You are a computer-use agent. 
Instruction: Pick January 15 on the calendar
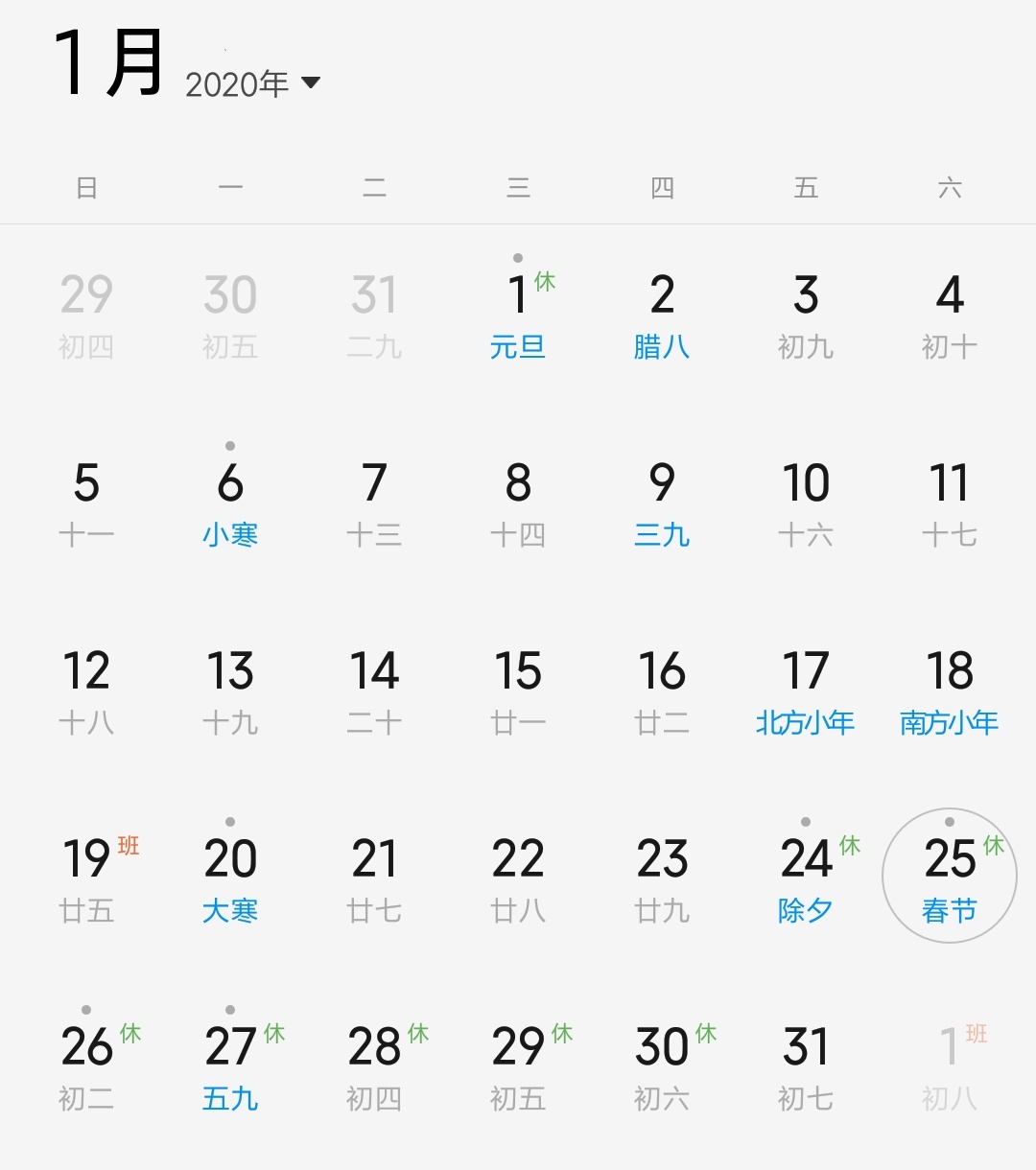[x=518, y=690]
